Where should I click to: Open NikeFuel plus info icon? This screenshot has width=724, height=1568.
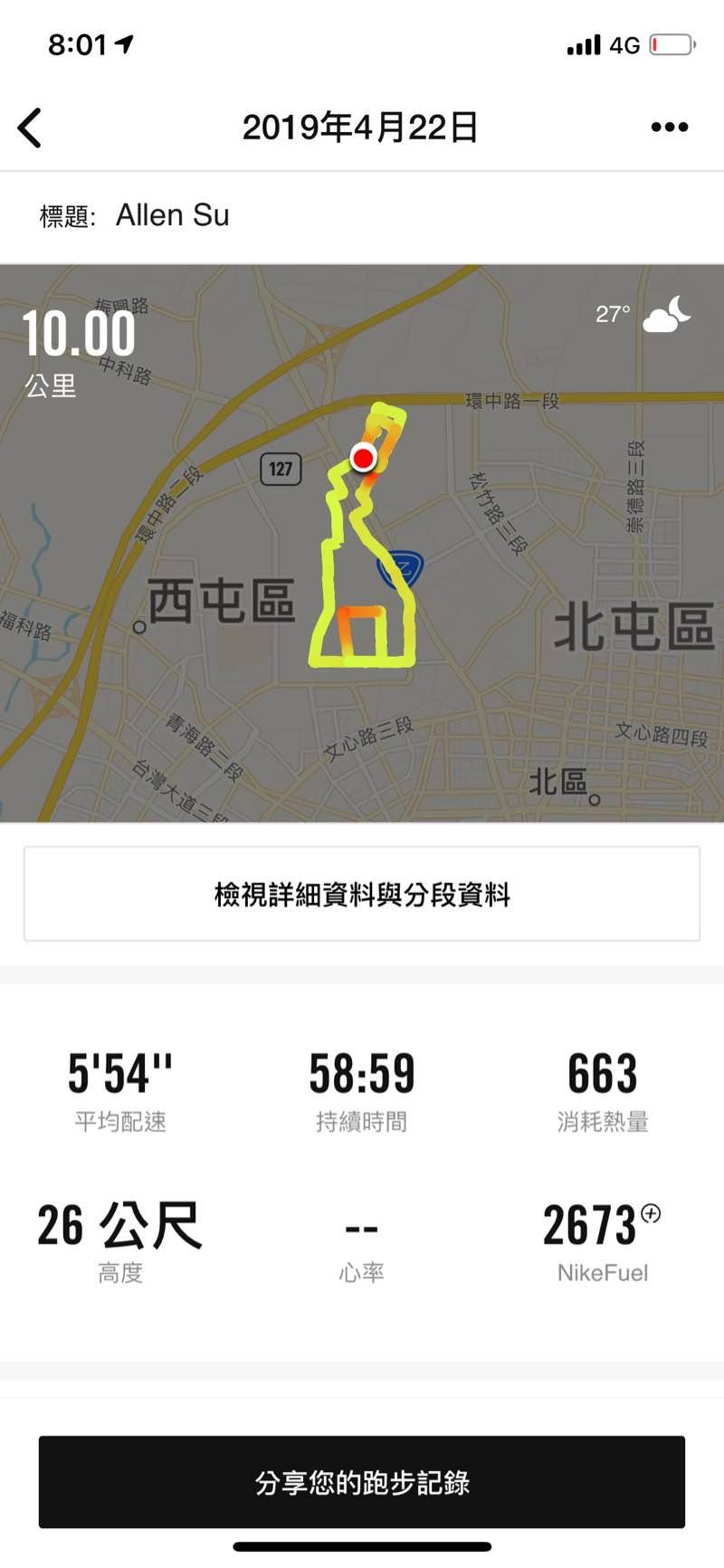tap(651, 1213)
